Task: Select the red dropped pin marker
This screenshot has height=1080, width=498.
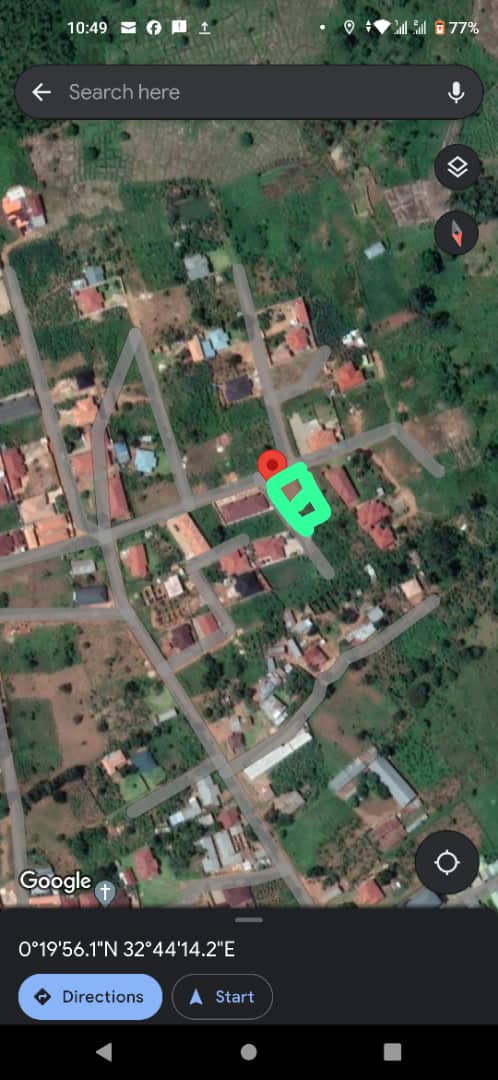Action: 272,466
